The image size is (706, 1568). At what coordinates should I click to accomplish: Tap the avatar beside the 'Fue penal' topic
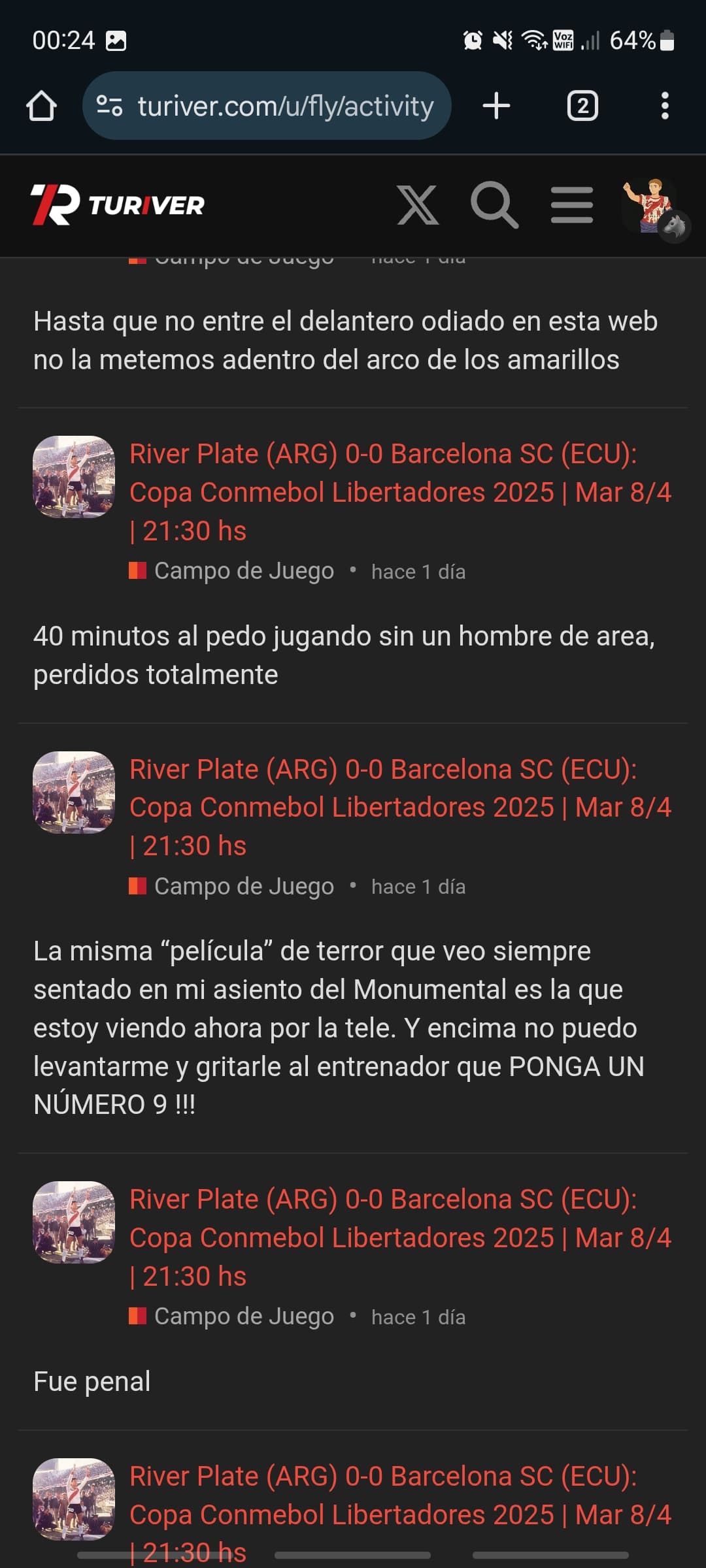point(74,1222)
